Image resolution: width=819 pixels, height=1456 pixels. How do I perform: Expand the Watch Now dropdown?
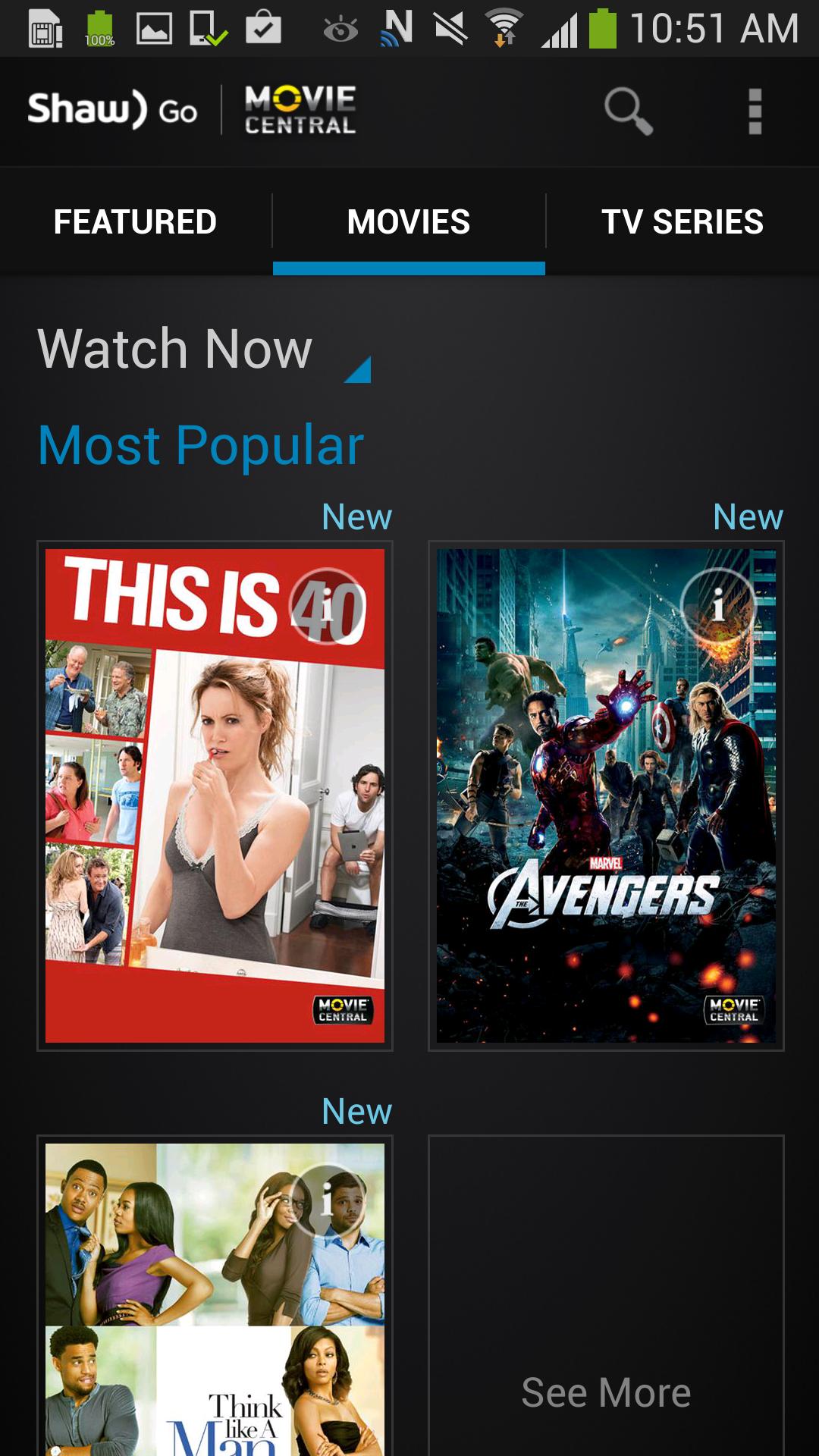point(203,350)
